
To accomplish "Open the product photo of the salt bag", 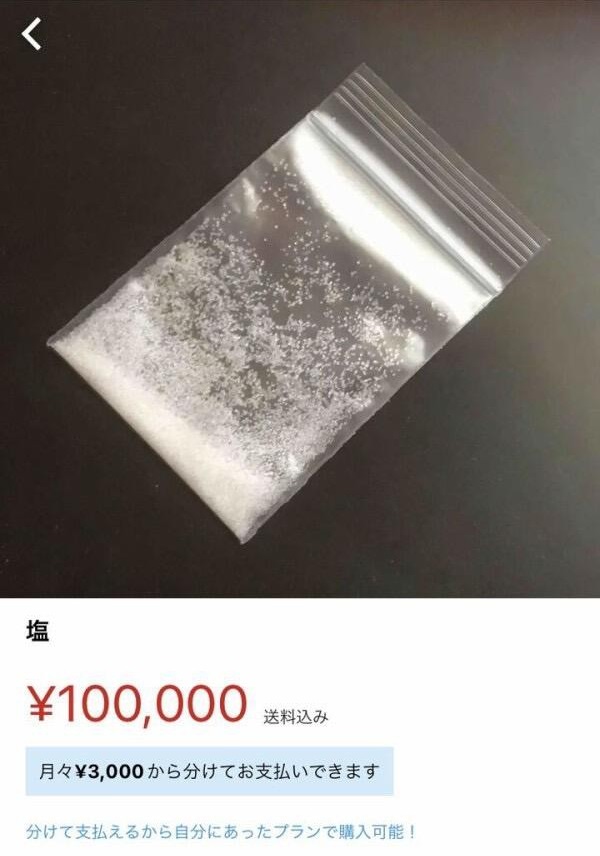I will pyautogui.click(x=300, y=299).
